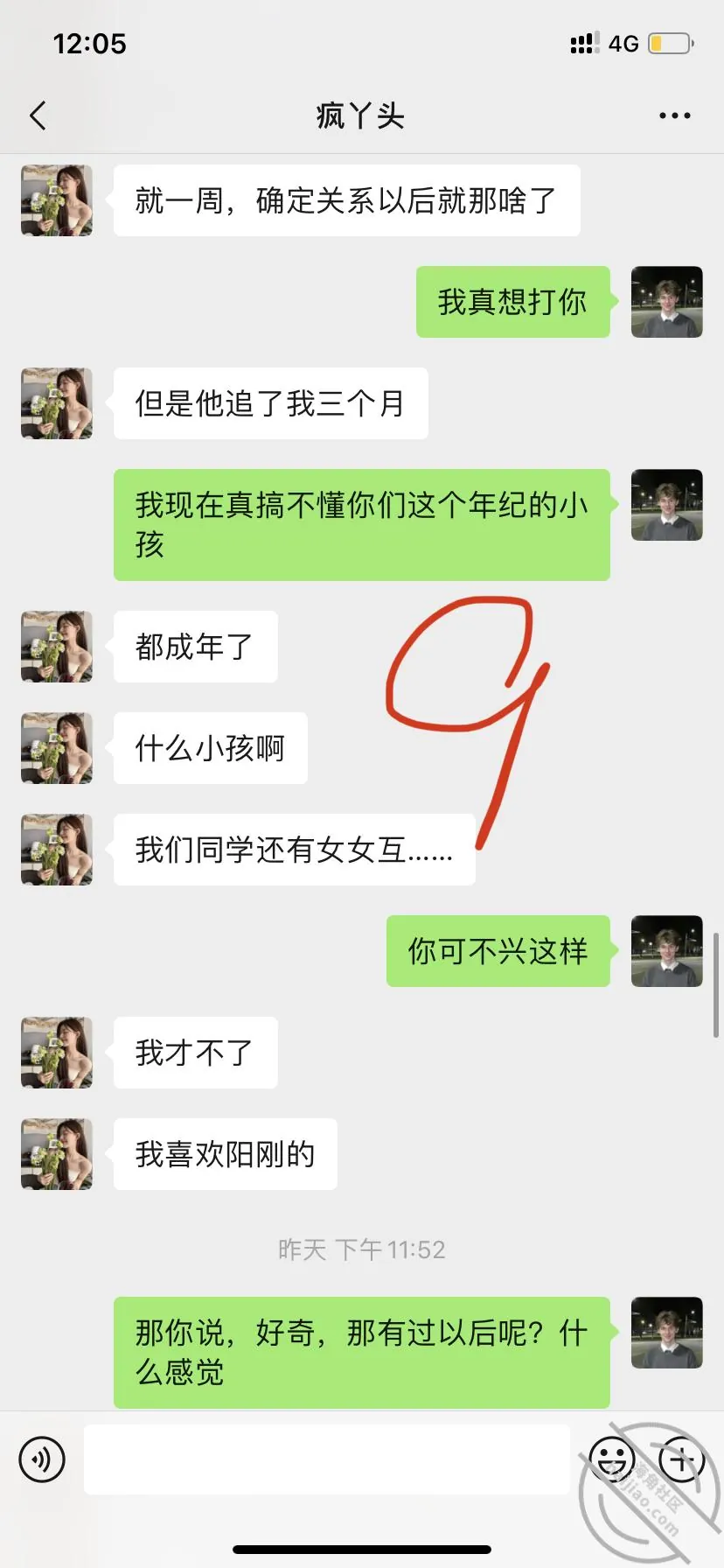Go back from the 疯丫头 chat
The height and width of the screenshot is (1568, 724).
[x=38, y=115]
